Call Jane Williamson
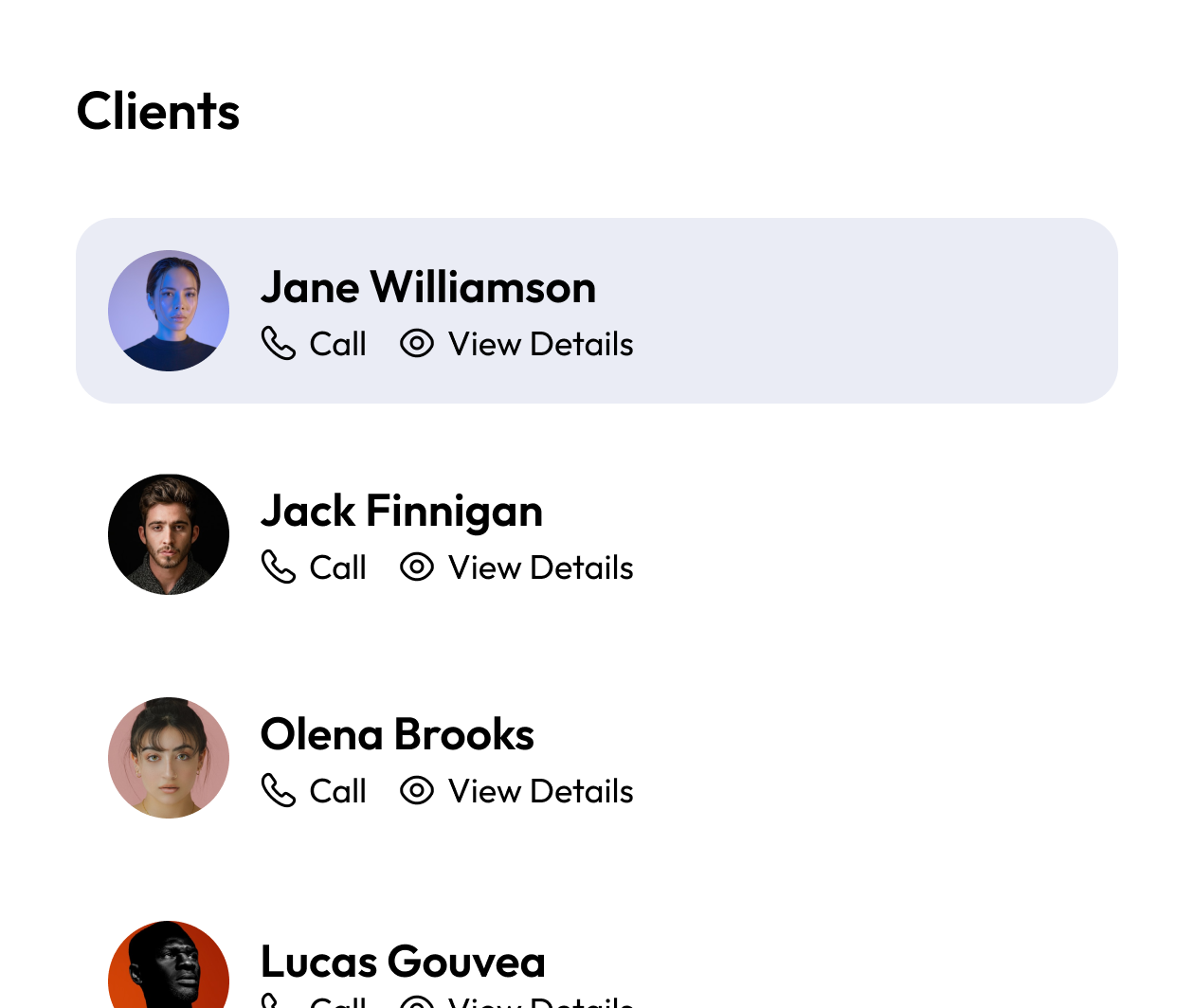This screenshot has height=1008, width=1194. coord(314,344)
